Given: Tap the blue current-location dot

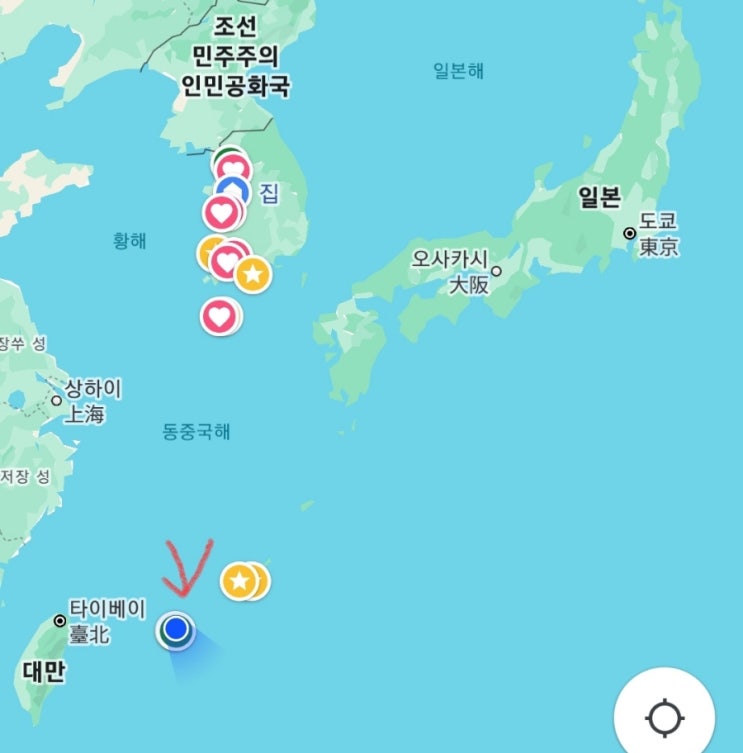Looking at the screenshot, I should coord(176,630).
